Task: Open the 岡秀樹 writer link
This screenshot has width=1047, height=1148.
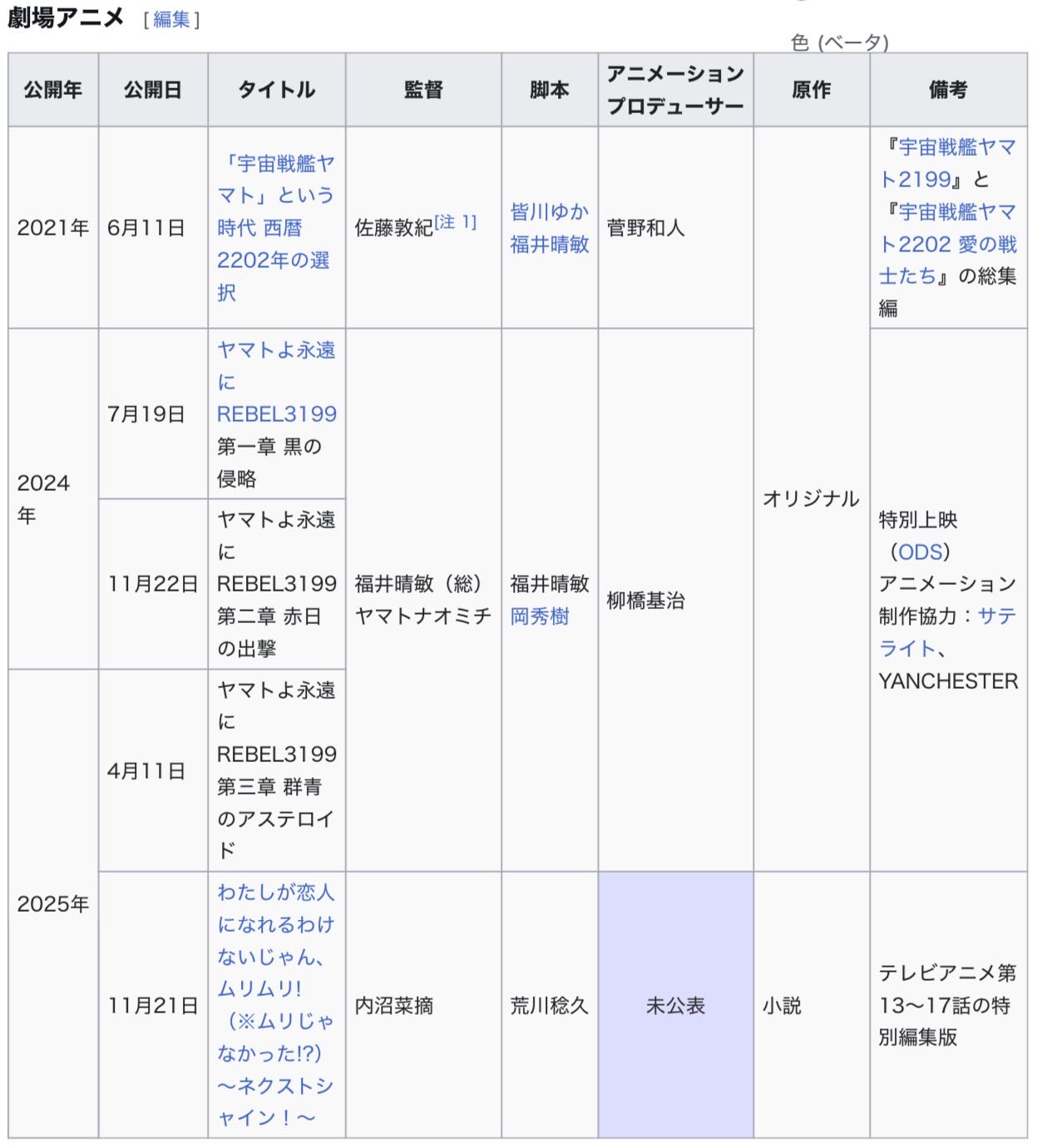Action: pos(539,616)
